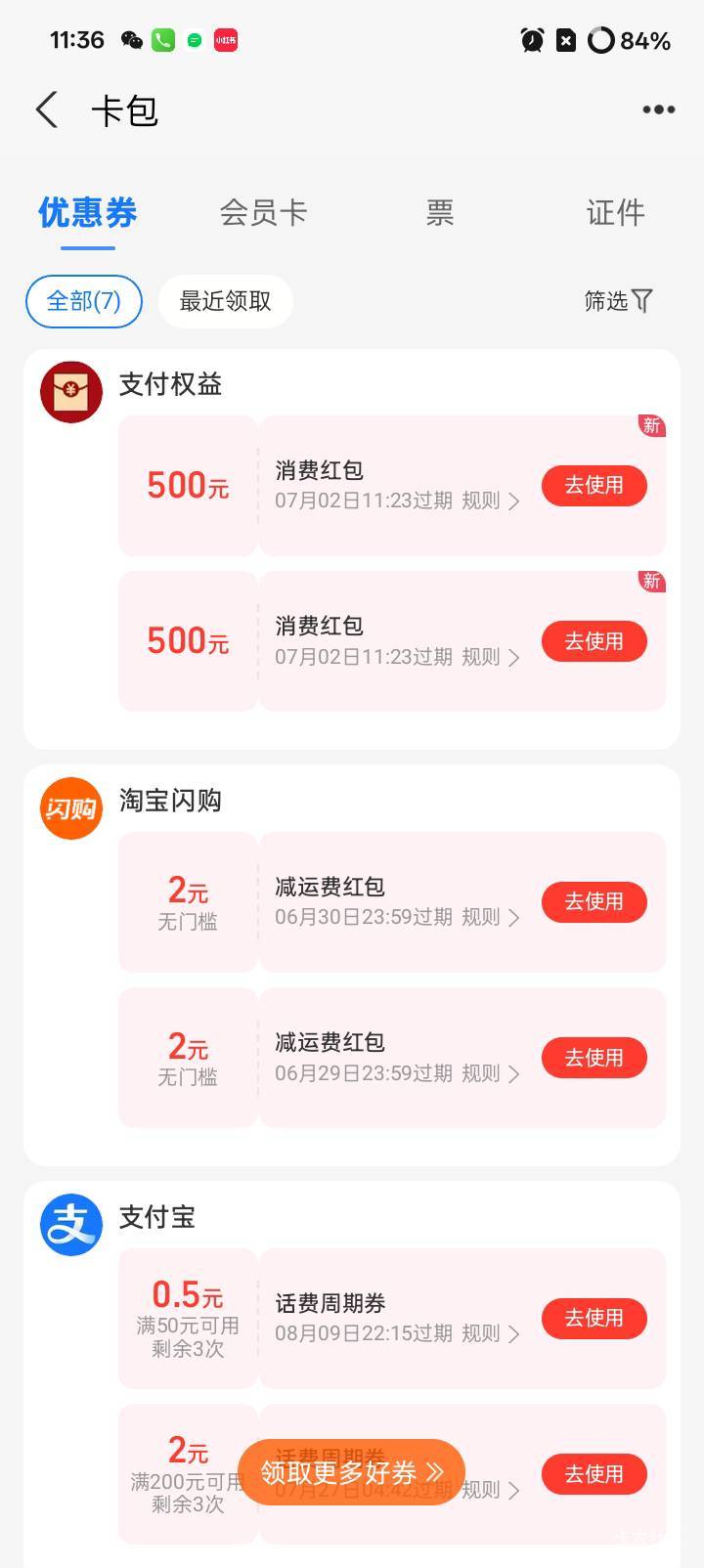Tap 去使用 on the 2元 满200元可用 coupon
Screen dimensions: 704x1568
[x=594, y=1474]
